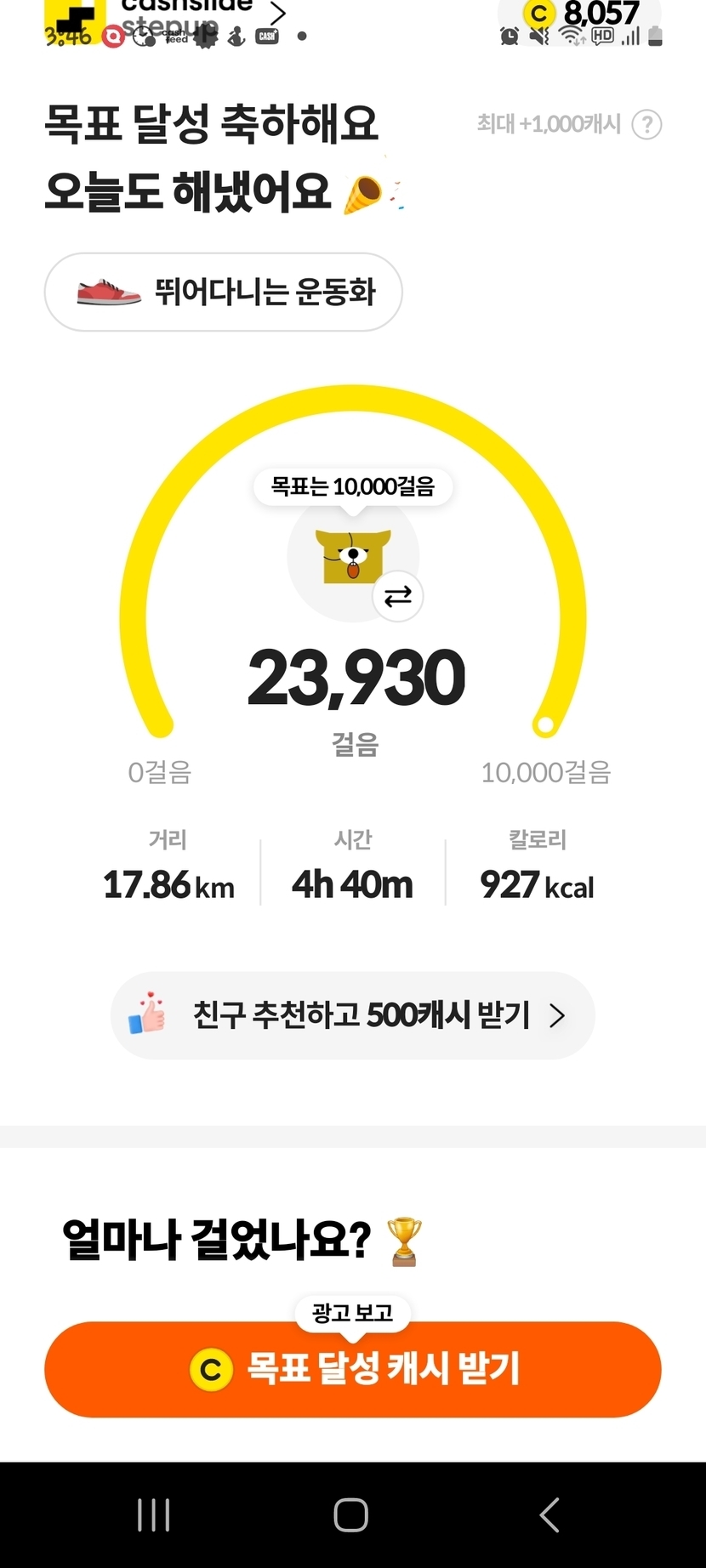
Task: Go back using the system back button
Action: 549,1514
